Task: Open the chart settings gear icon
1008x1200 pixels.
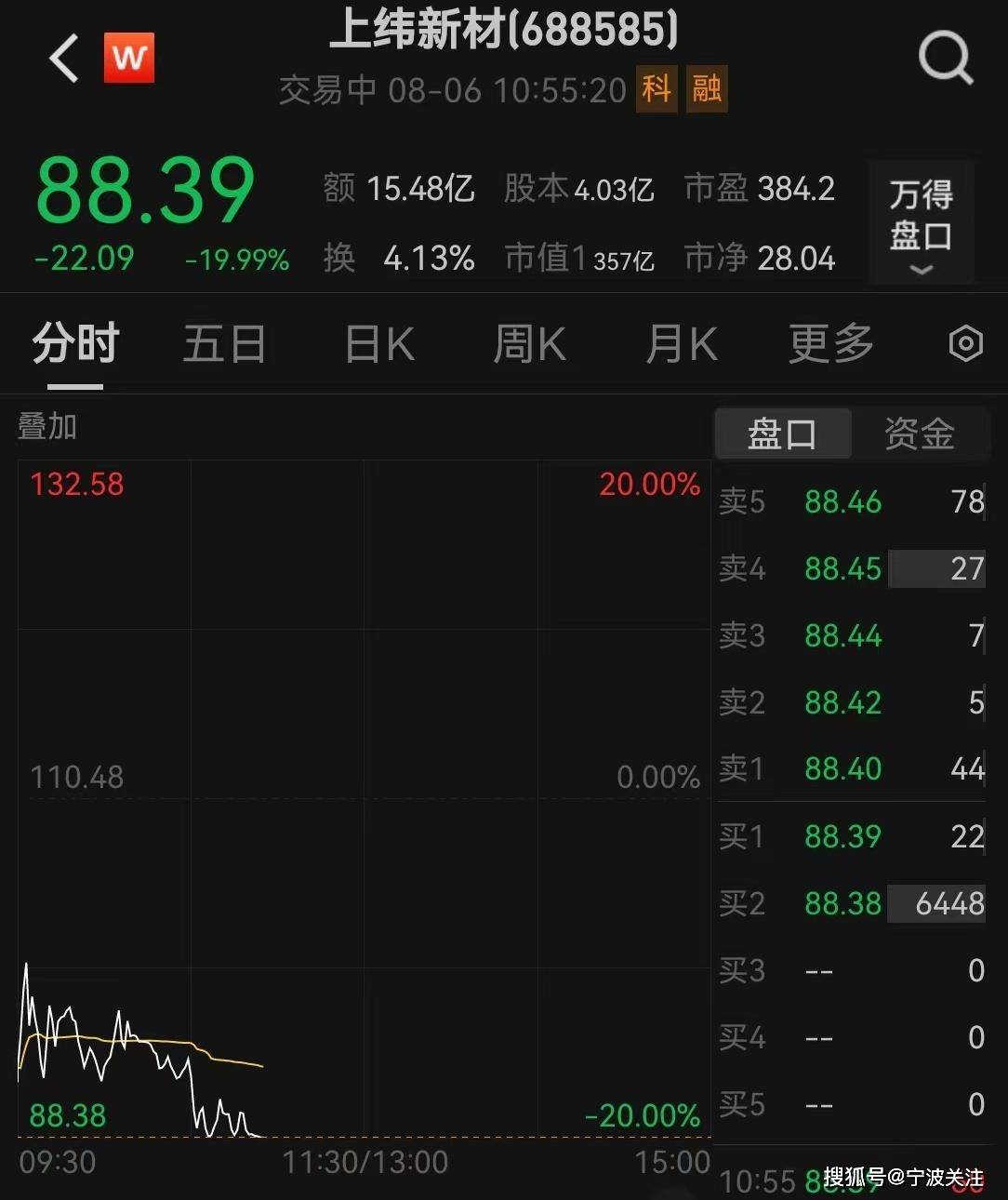Action: click(x=964, y=343)
